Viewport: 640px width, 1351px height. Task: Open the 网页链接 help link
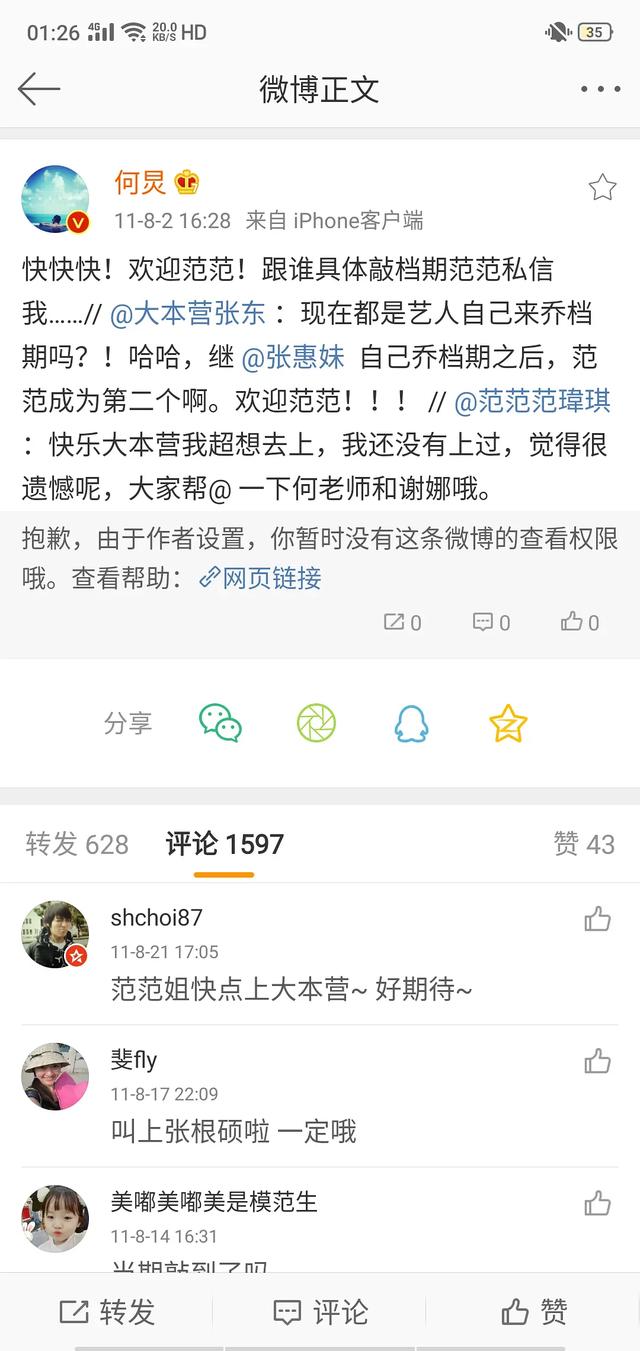[260, 577]
